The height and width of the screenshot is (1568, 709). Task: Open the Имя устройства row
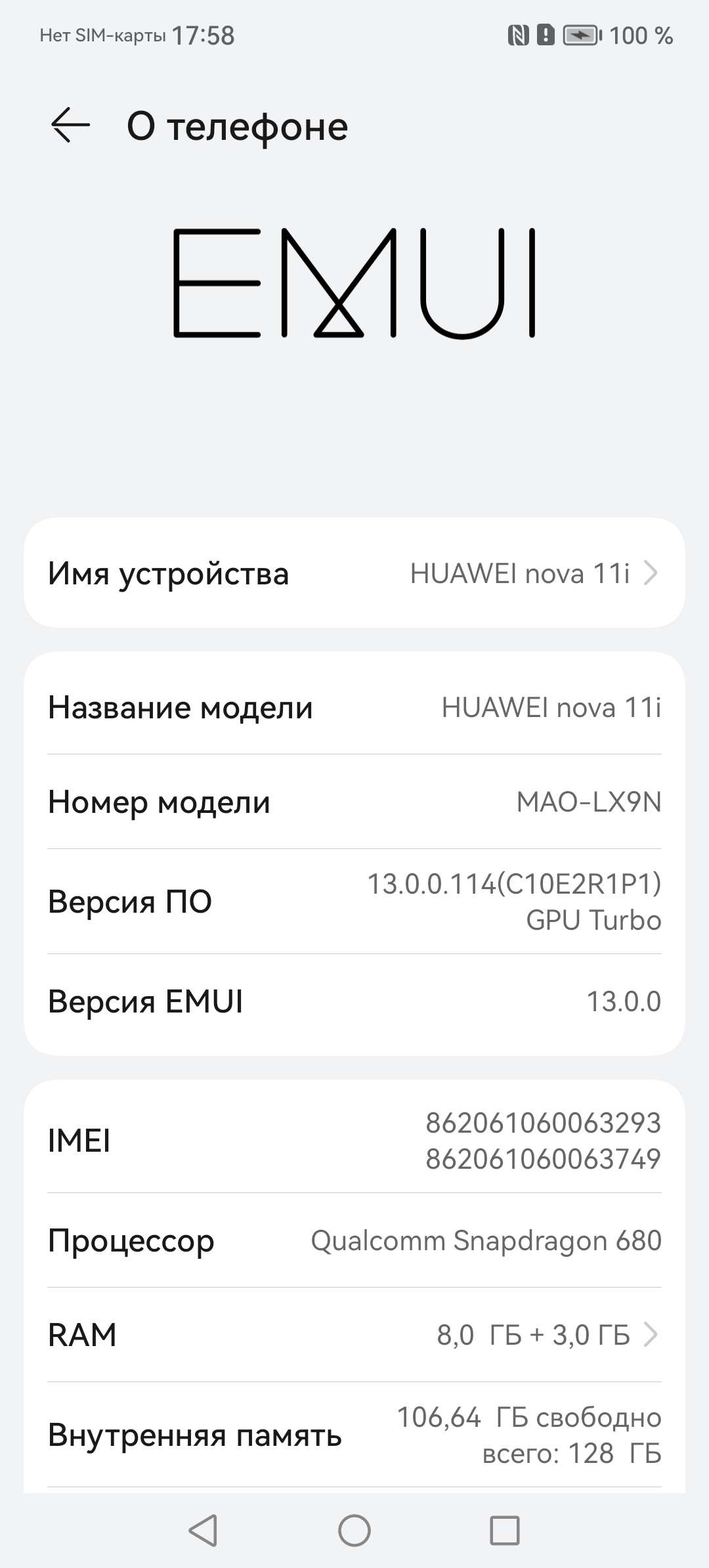pos(354,573)
